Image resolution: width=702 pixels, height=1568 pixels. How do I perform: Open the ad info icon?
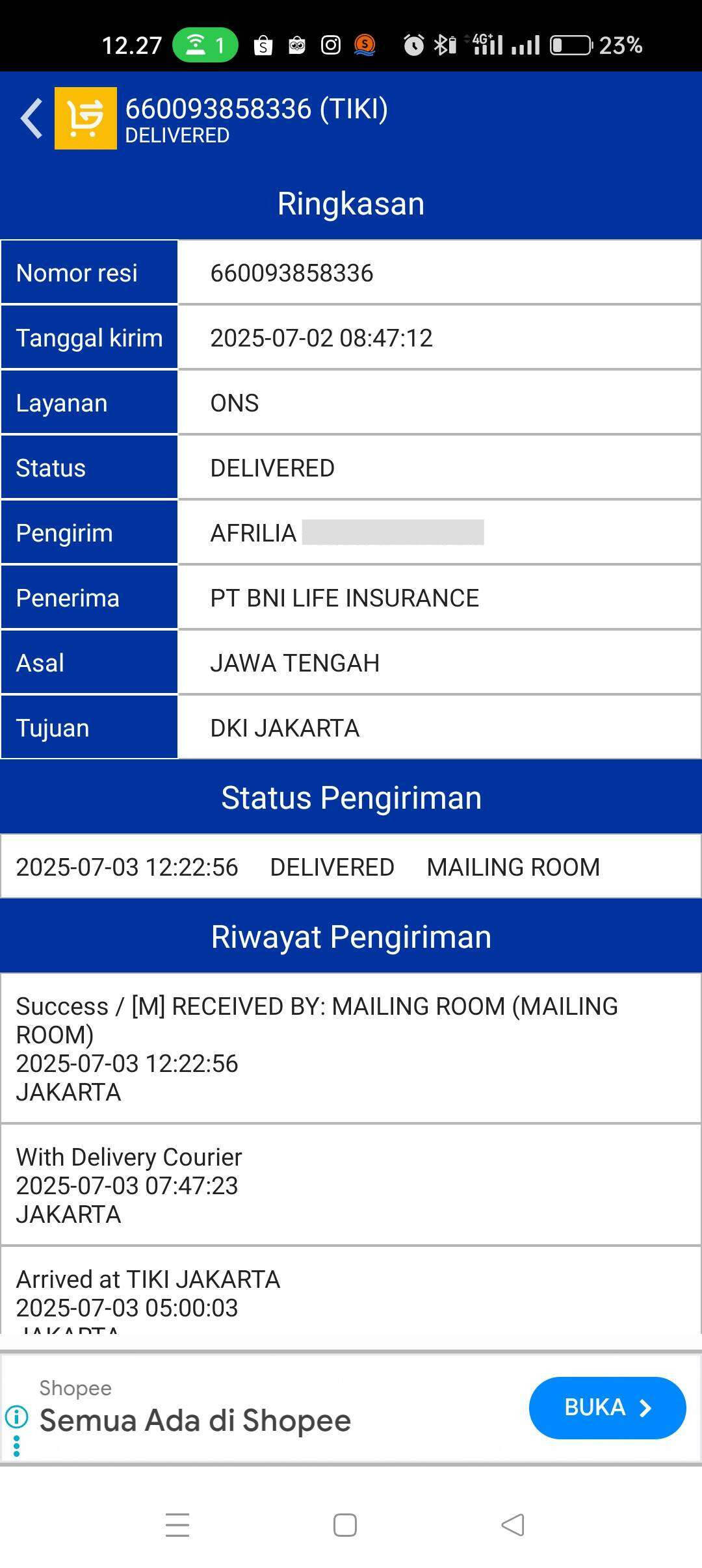point(16,1415)
